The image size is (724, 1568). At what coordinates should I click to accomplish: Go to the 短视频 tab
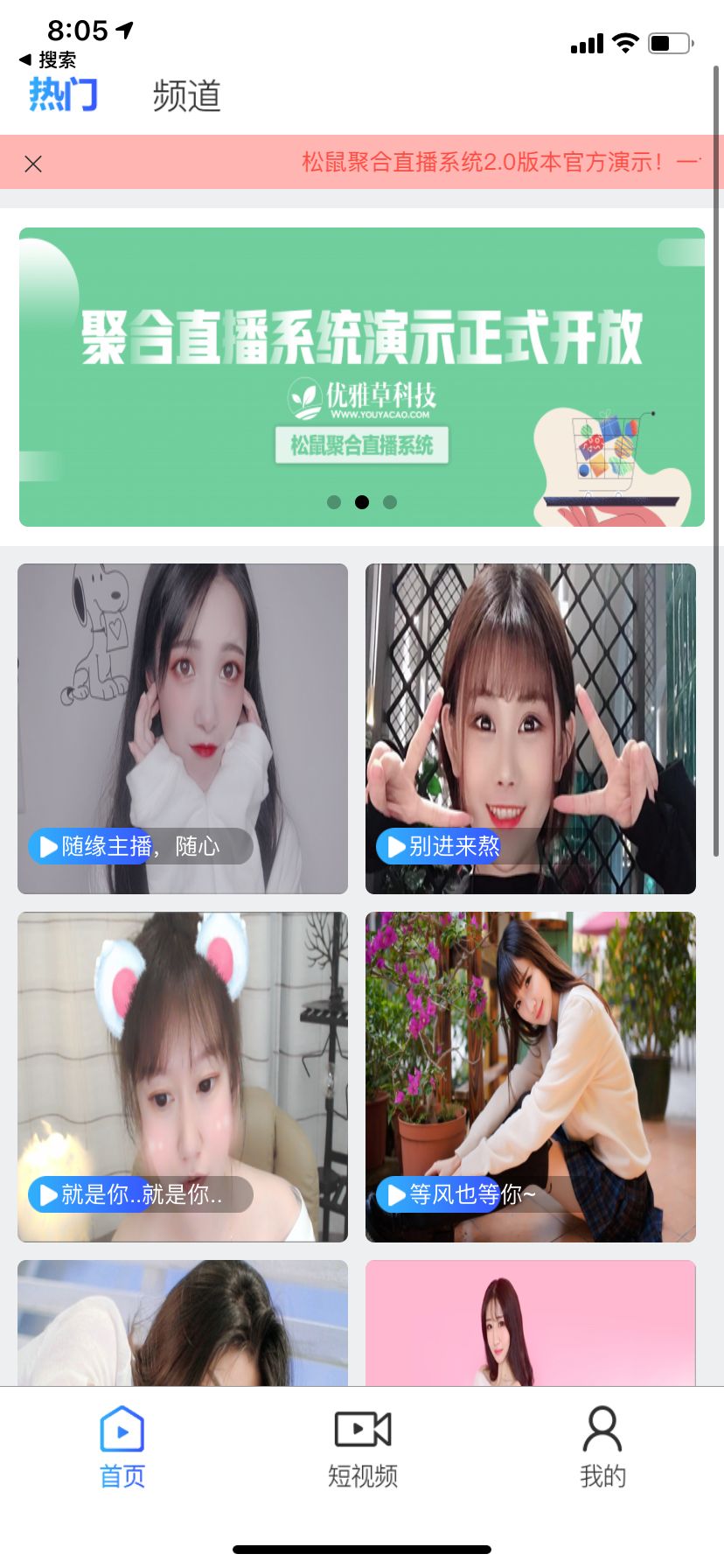362,1446
